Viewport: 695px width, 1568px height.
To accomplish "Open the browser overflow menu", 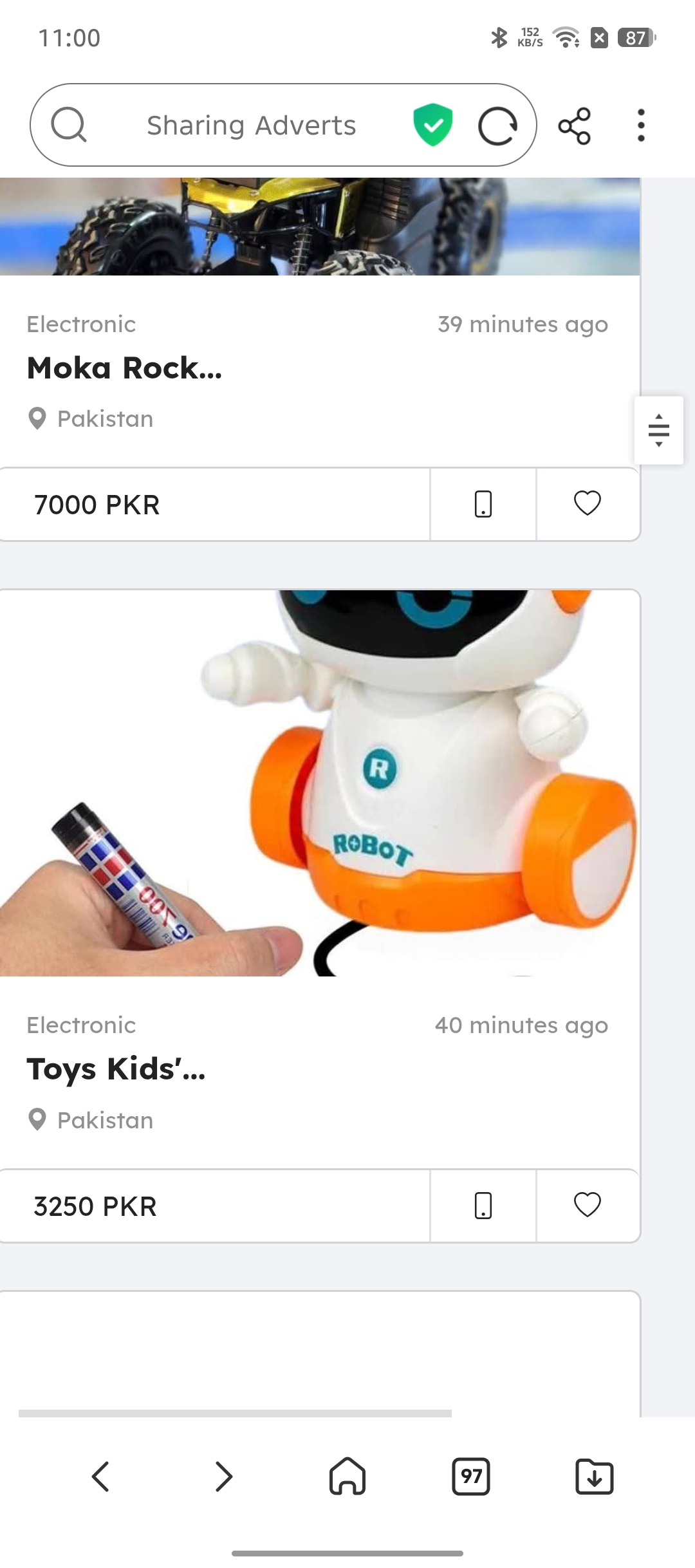I will pos(640,126).
